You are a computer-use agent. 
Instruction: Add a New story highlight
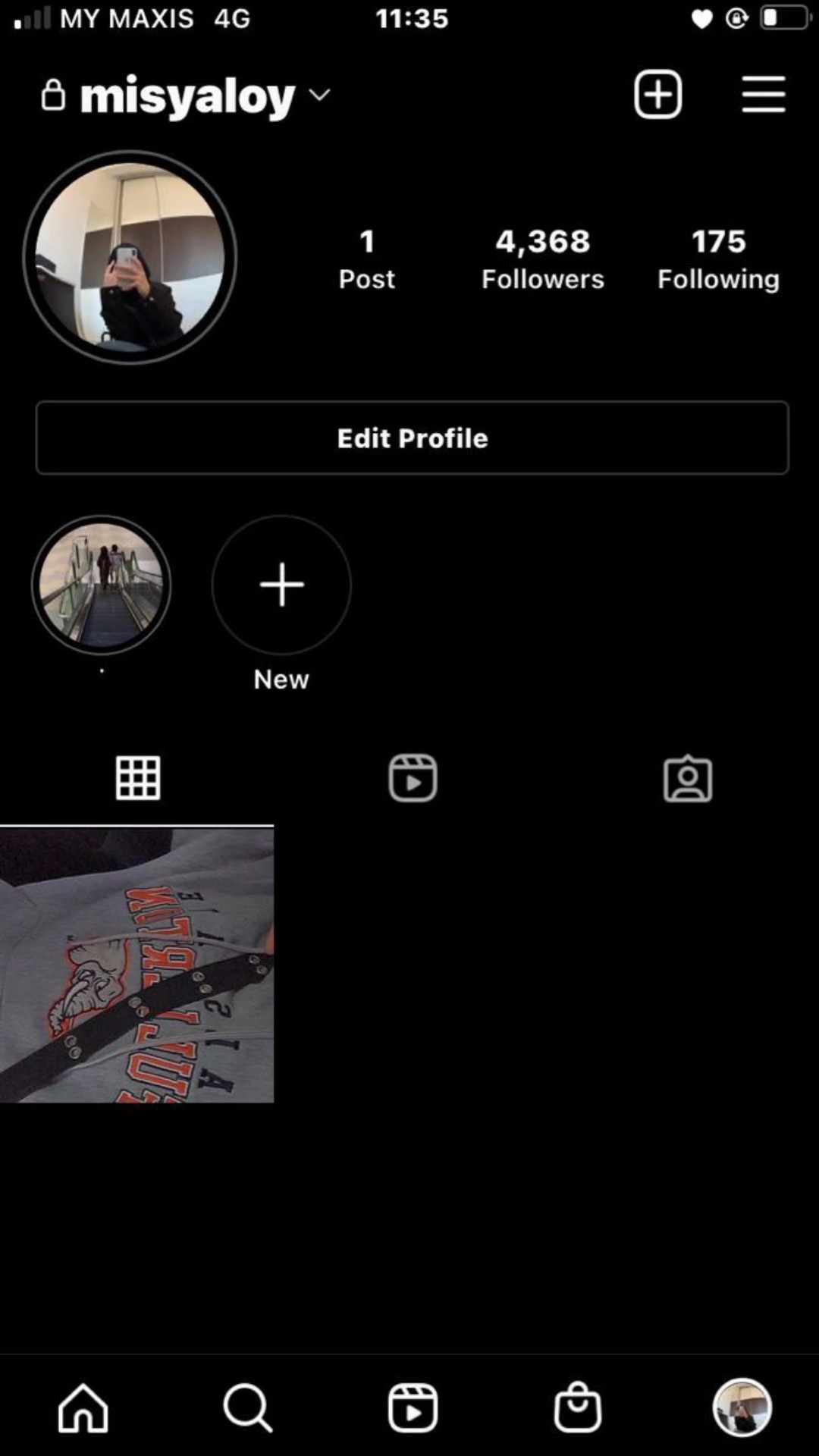click(281, 585)
